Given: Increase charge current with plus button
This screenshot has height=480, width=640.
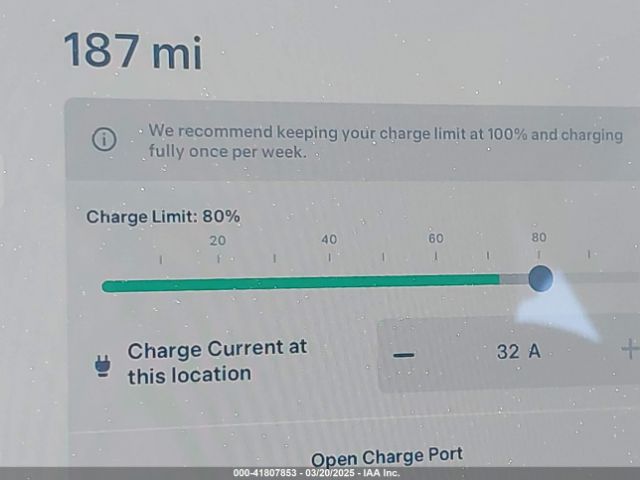Looking at the screenshot, I should tap(630, 349).
